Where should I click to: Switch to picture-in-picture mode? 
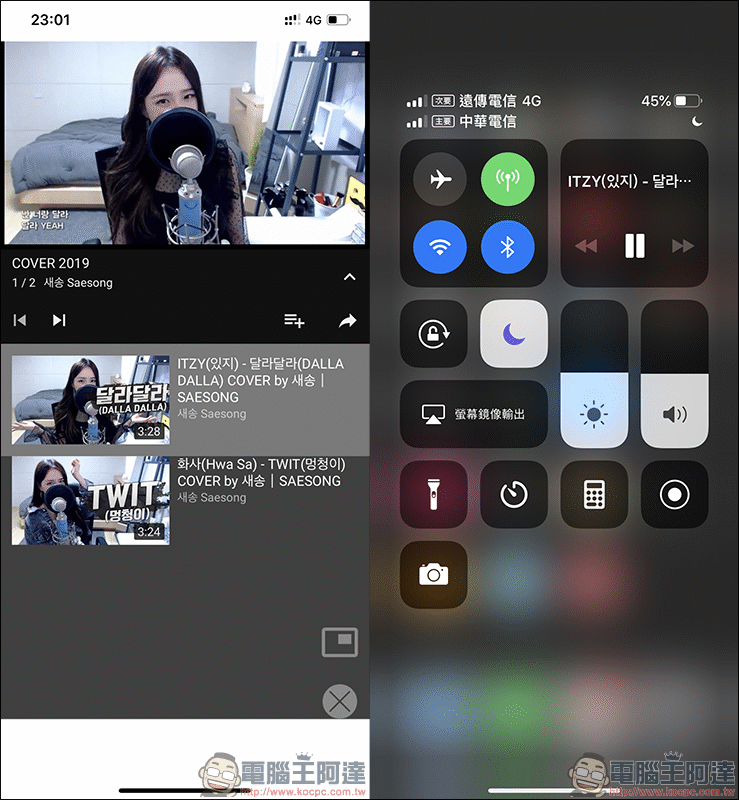(339, 642)
